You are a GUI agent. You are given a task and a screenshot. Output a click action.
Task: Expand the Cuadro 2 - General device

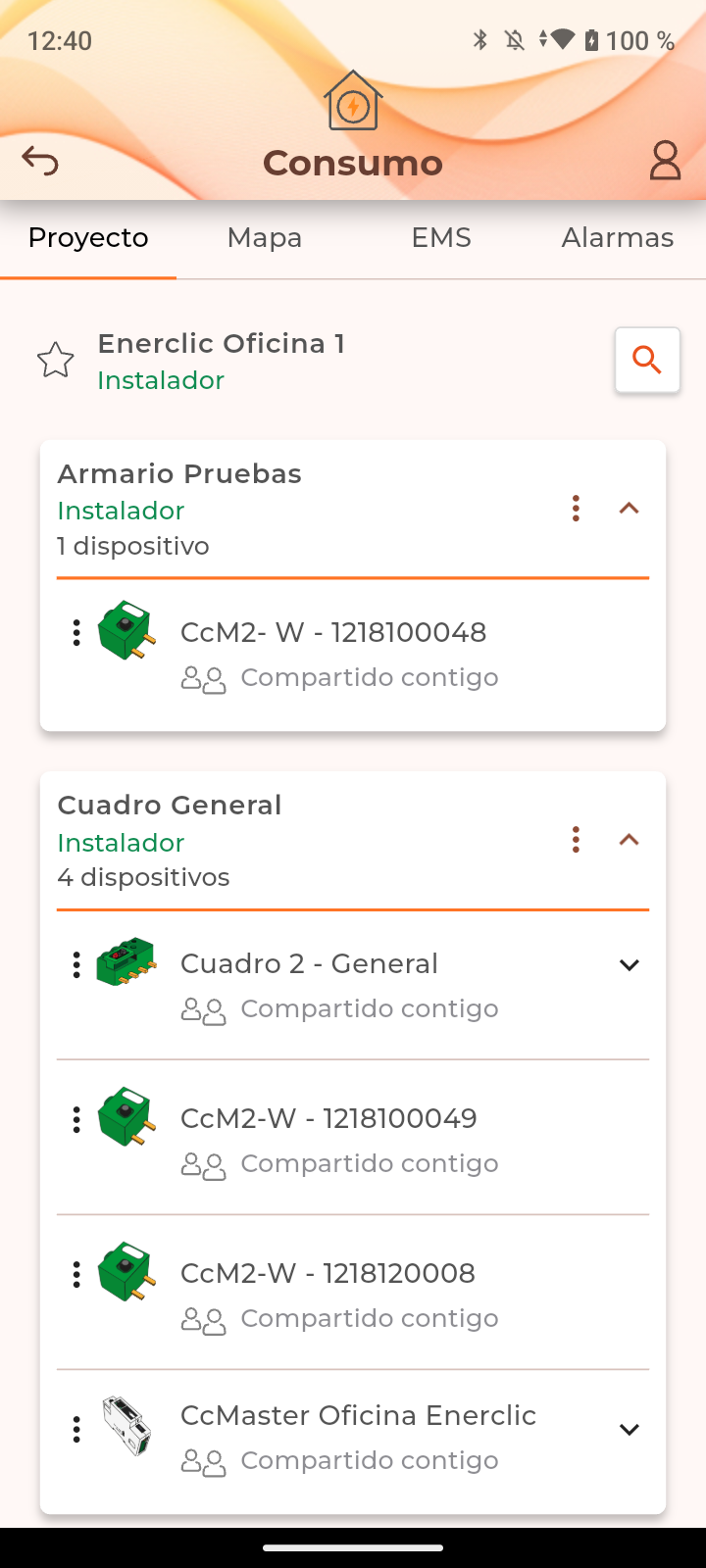point(630,965)
